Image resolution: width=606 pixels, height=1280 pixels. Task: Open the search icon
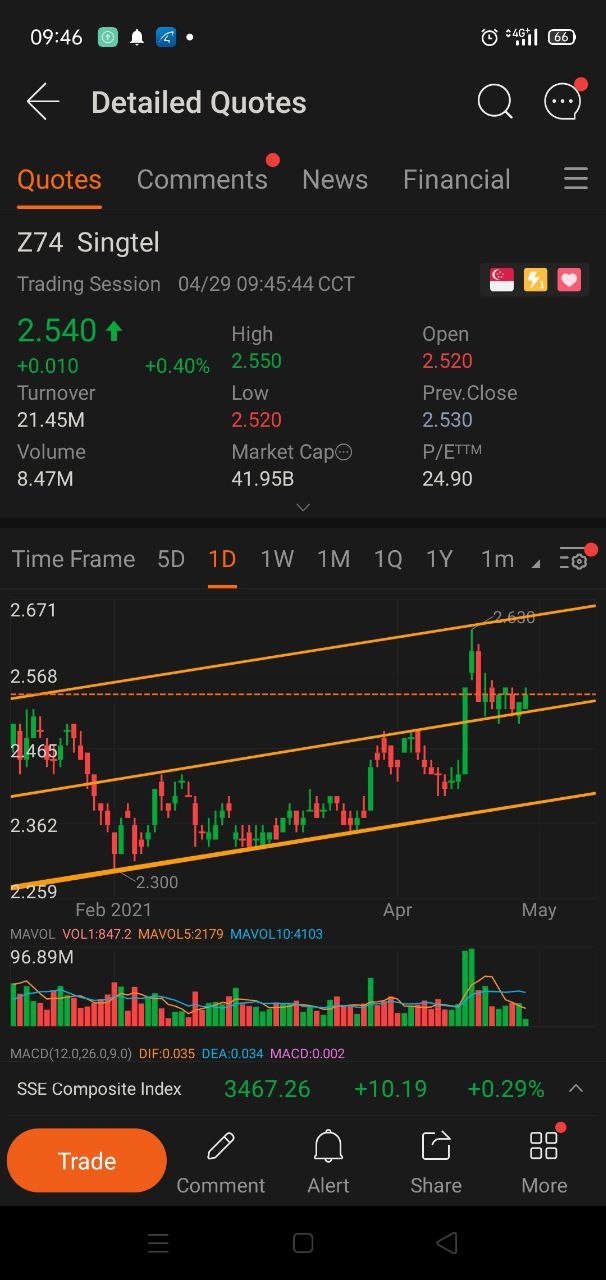tap(494, 101)
